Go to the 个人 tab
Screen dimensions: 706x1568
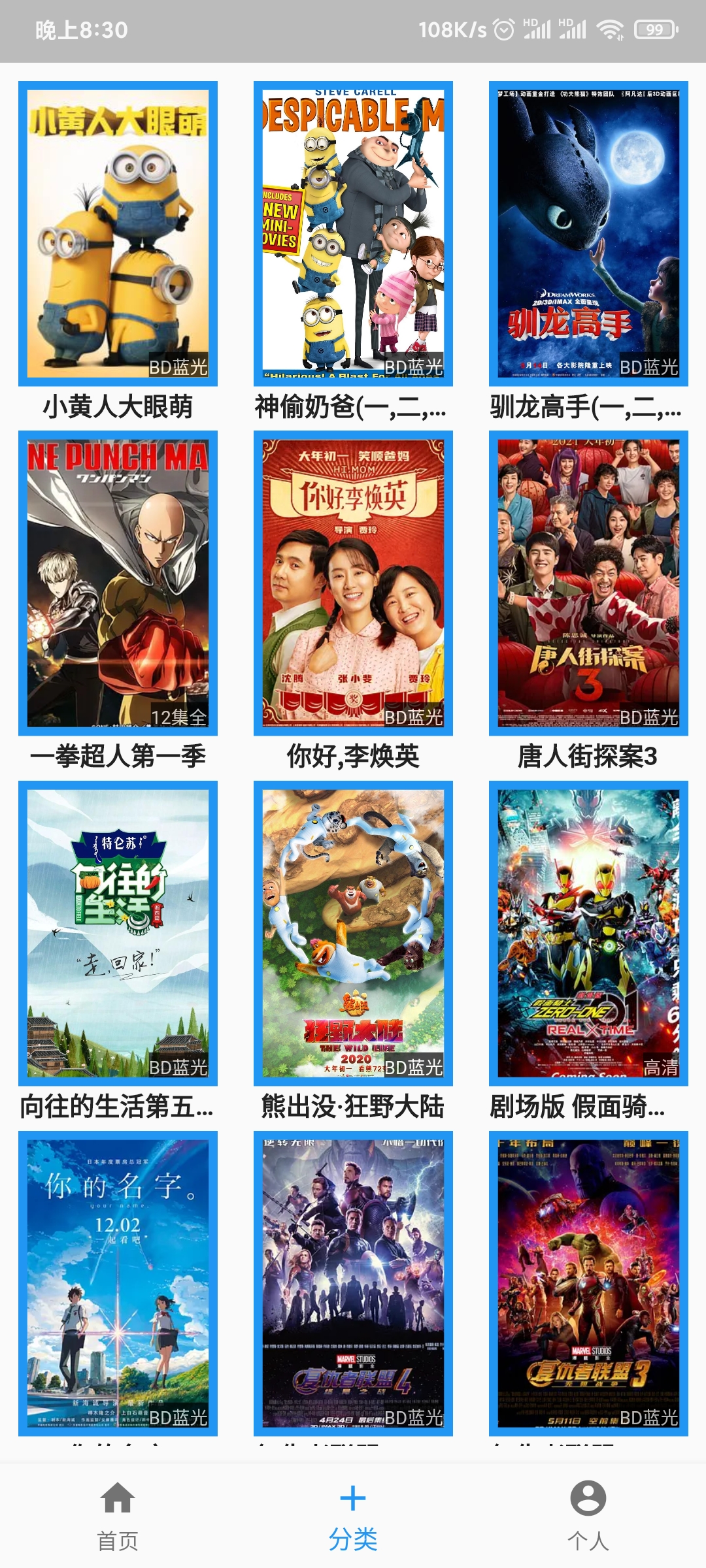pos(588,1516)
